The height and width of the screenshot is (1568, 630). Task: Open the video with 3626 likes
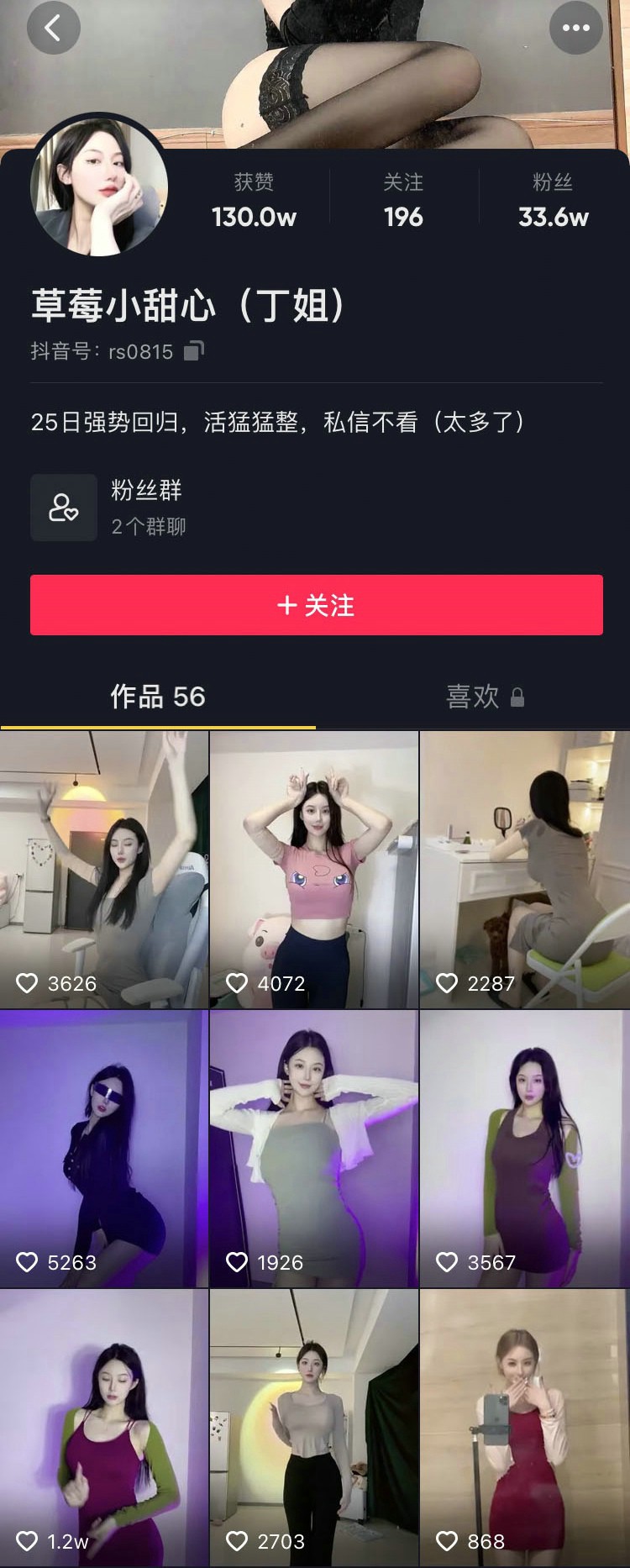tap(104, 870)
